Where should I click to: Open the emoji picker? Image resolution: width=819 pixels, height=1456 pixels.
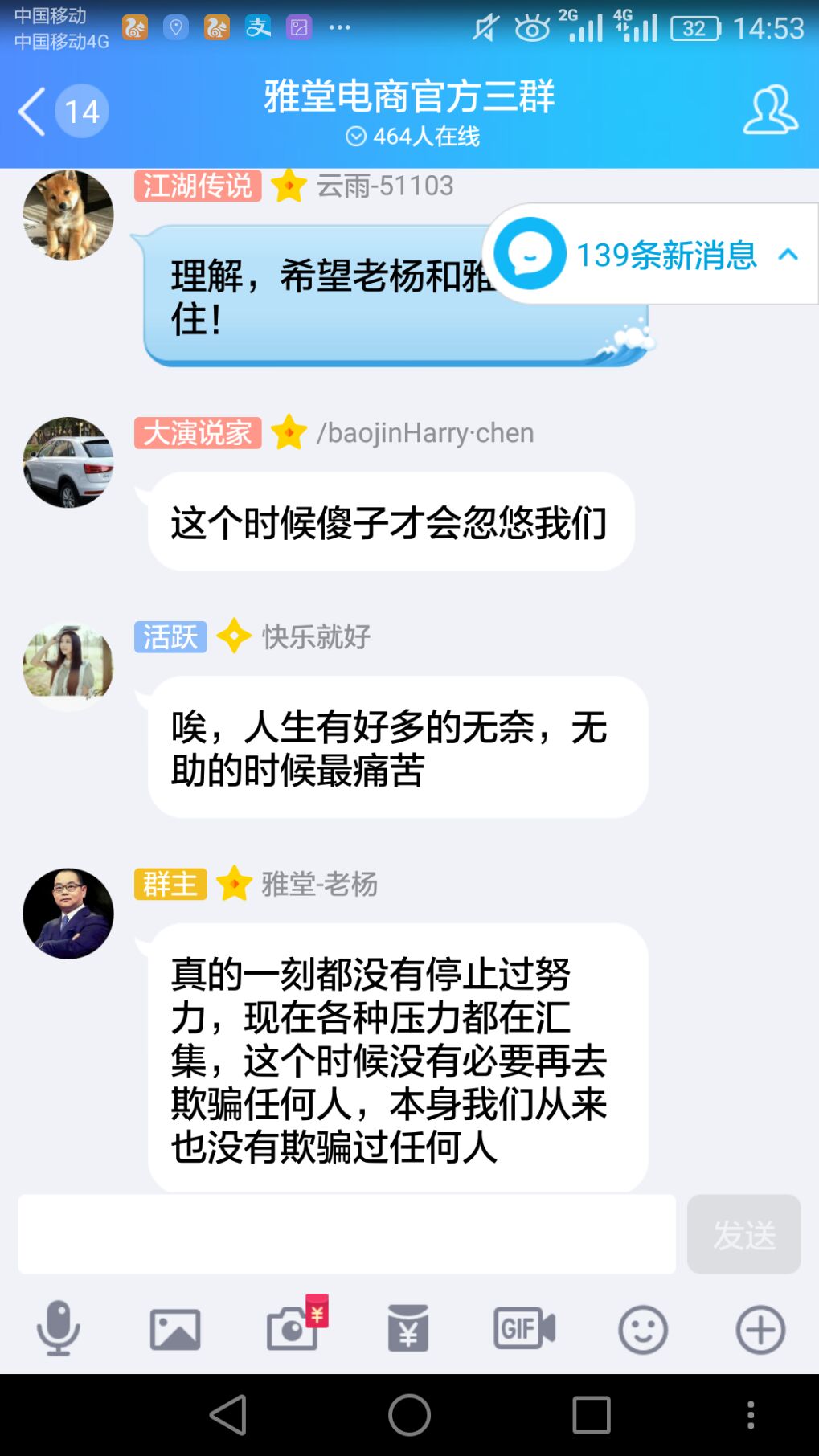(642, 1329)
